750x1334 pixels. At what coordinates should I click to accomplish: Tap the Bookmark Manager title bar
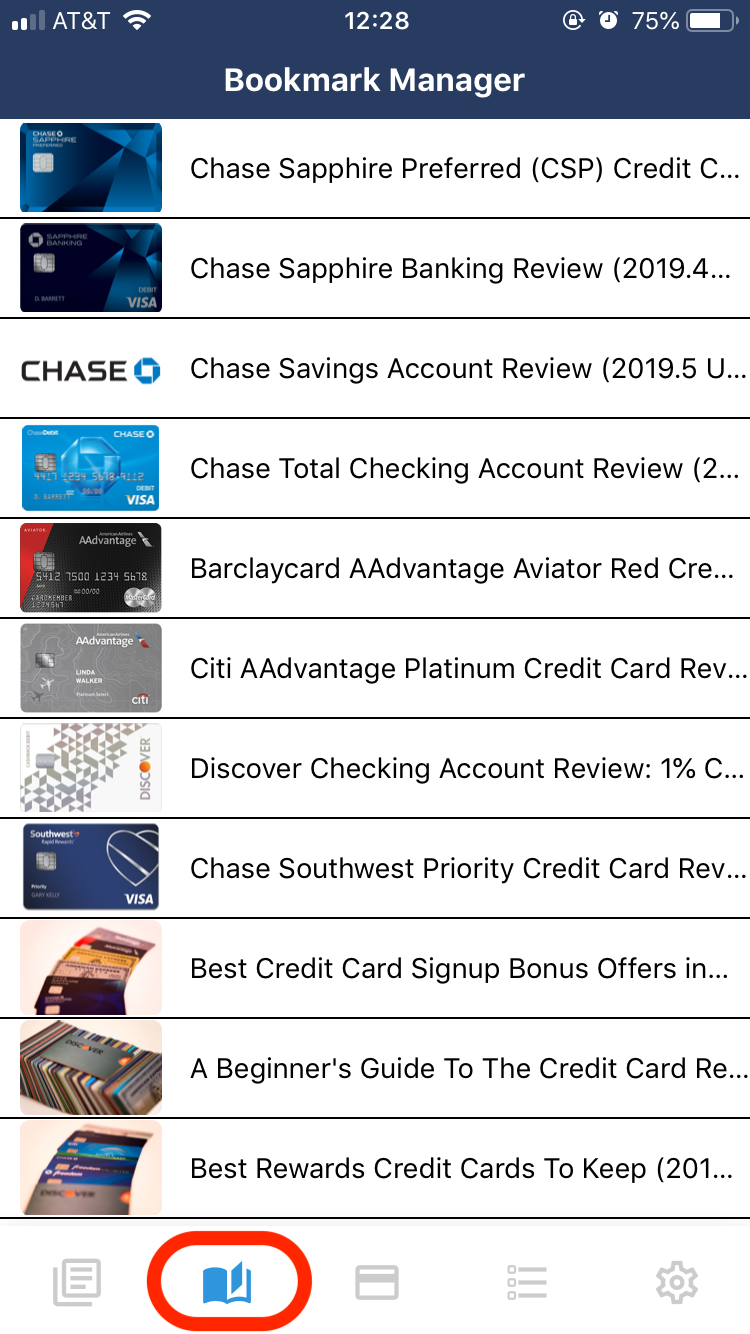(375, 80)
